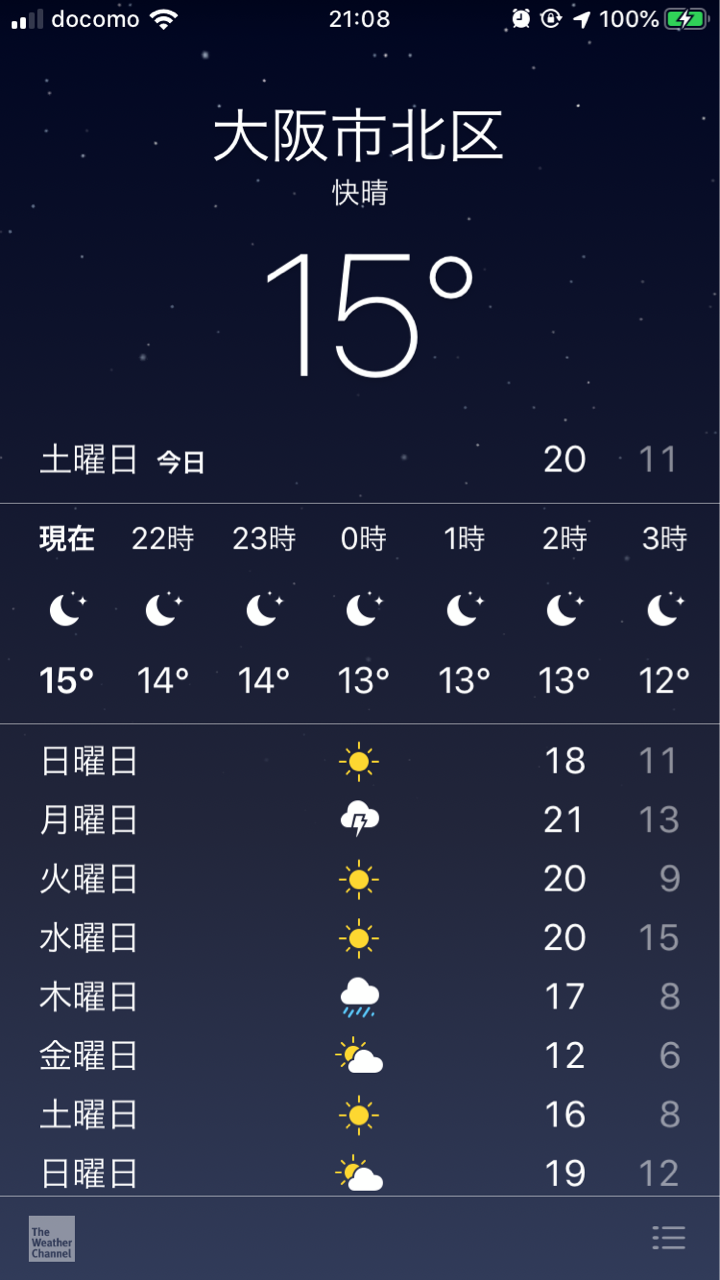Open the city list icon
The height and width of the screenshot is (1280, 720).
pos(668,1238)
